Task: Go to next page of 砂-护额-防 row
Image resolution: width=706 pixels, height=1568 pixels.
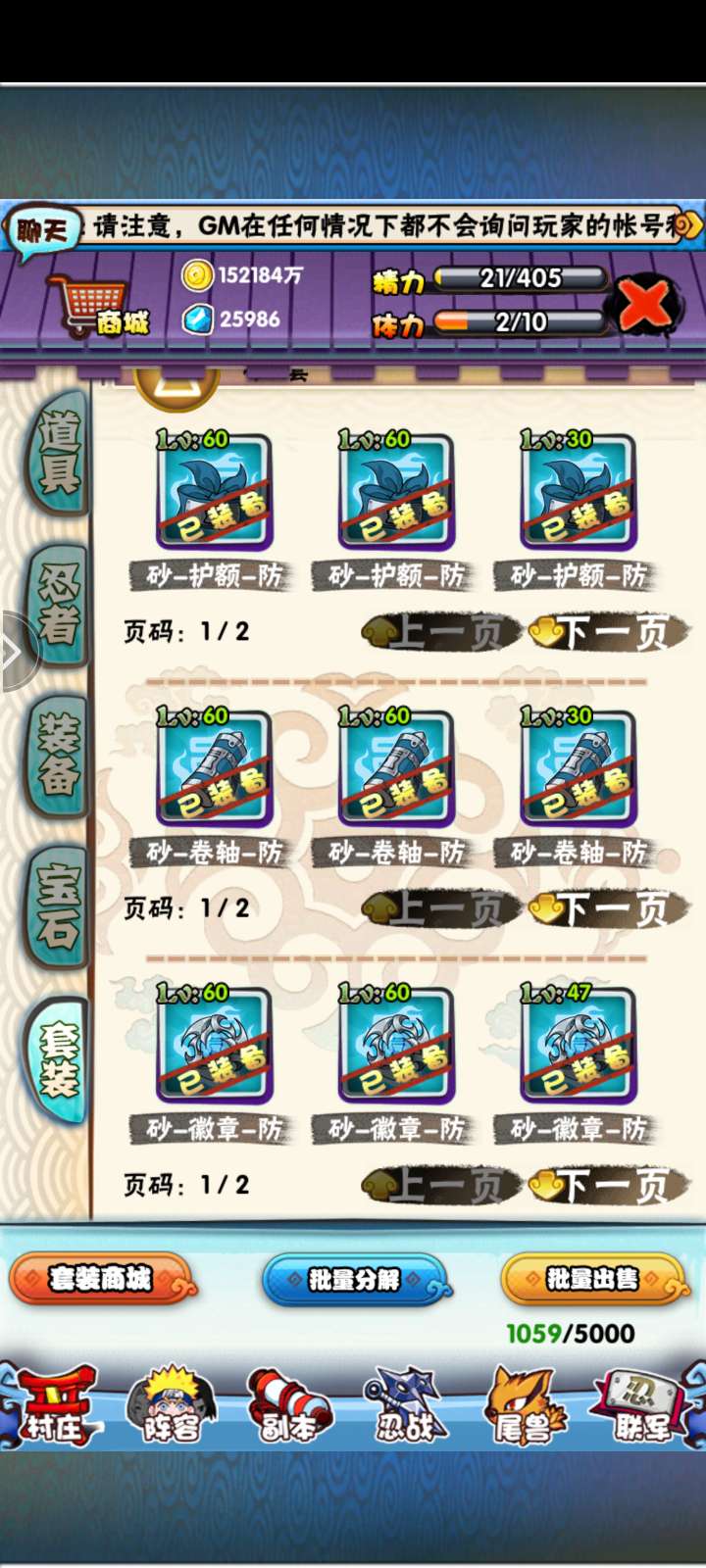Action: coord(610,633)
